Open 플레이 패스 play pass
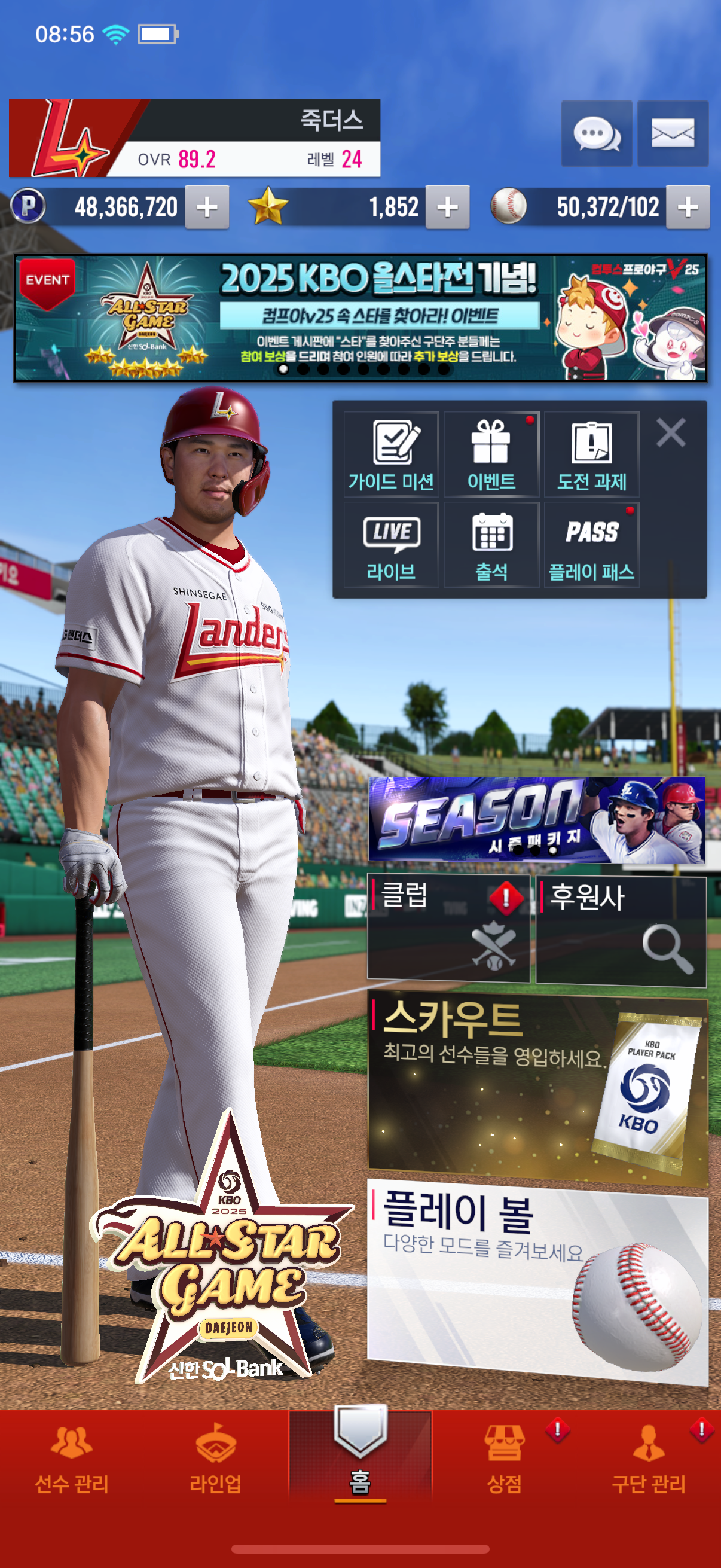The image size is (721, 1568). [x=591, y=544]
